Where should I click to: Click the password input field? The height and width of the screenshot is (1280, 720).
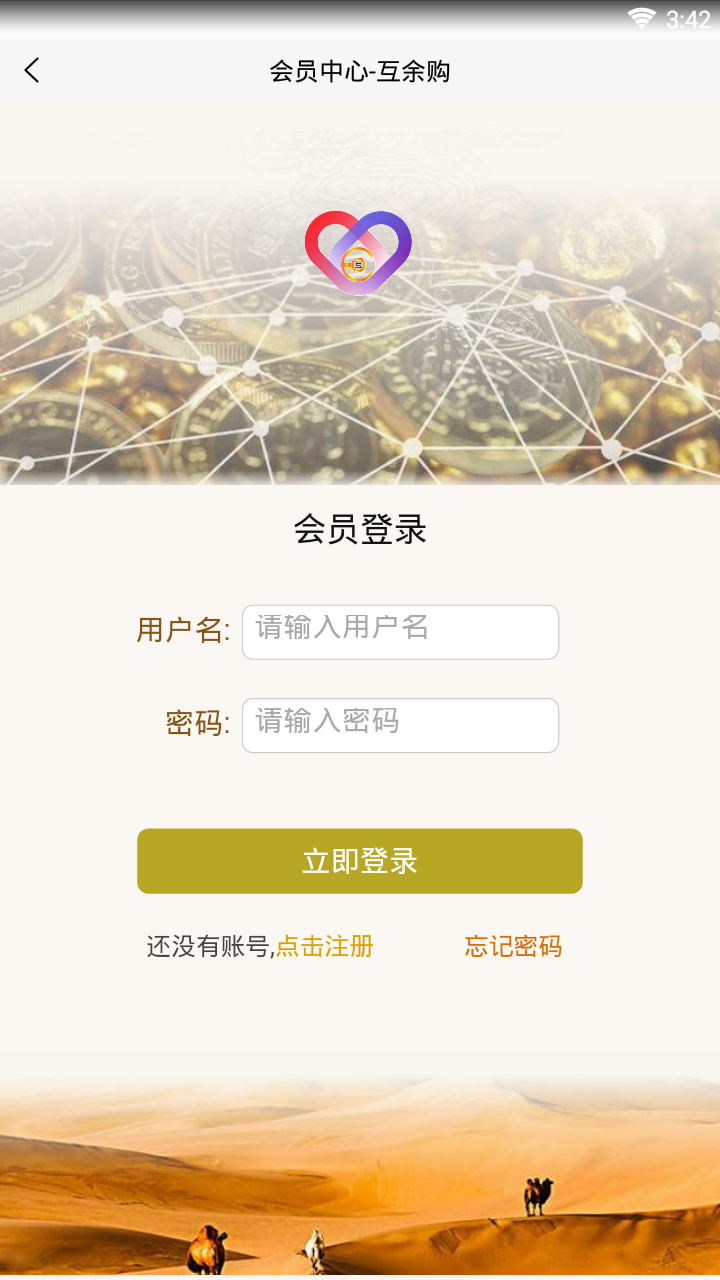coord(400,724)
